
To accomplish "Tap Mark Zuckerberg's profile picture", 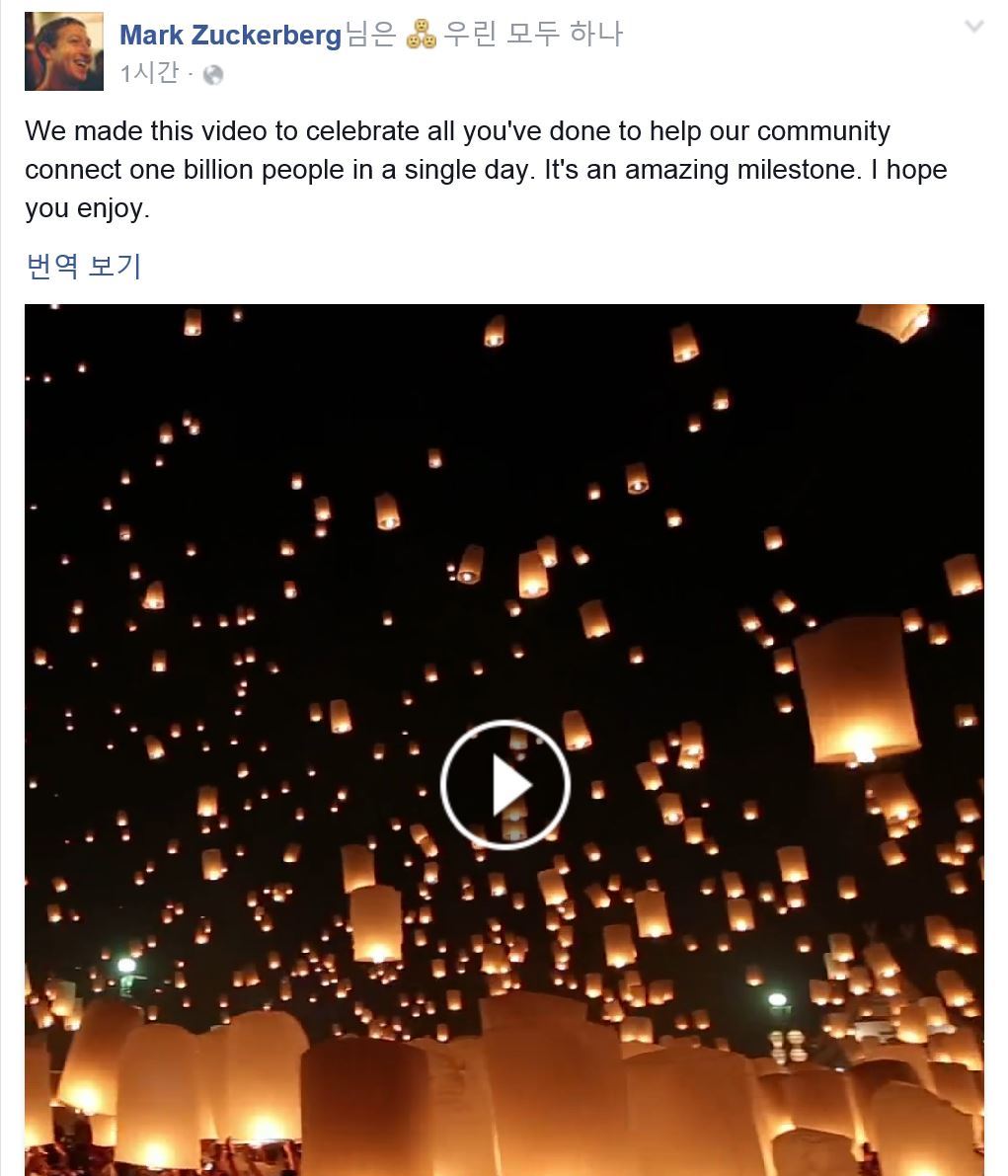I will click(x=64, y=52).
